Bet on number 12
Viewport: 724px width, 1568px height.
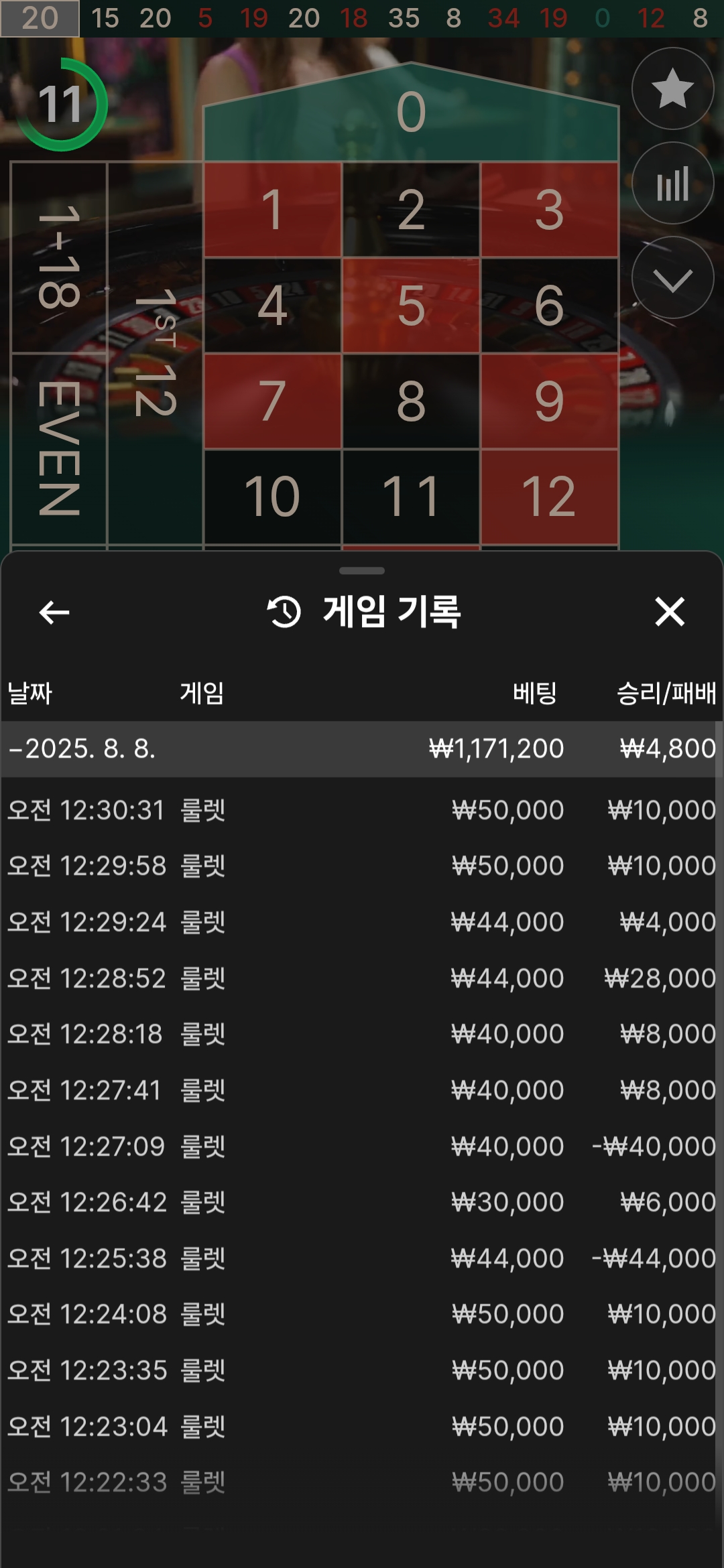point(549,497)
